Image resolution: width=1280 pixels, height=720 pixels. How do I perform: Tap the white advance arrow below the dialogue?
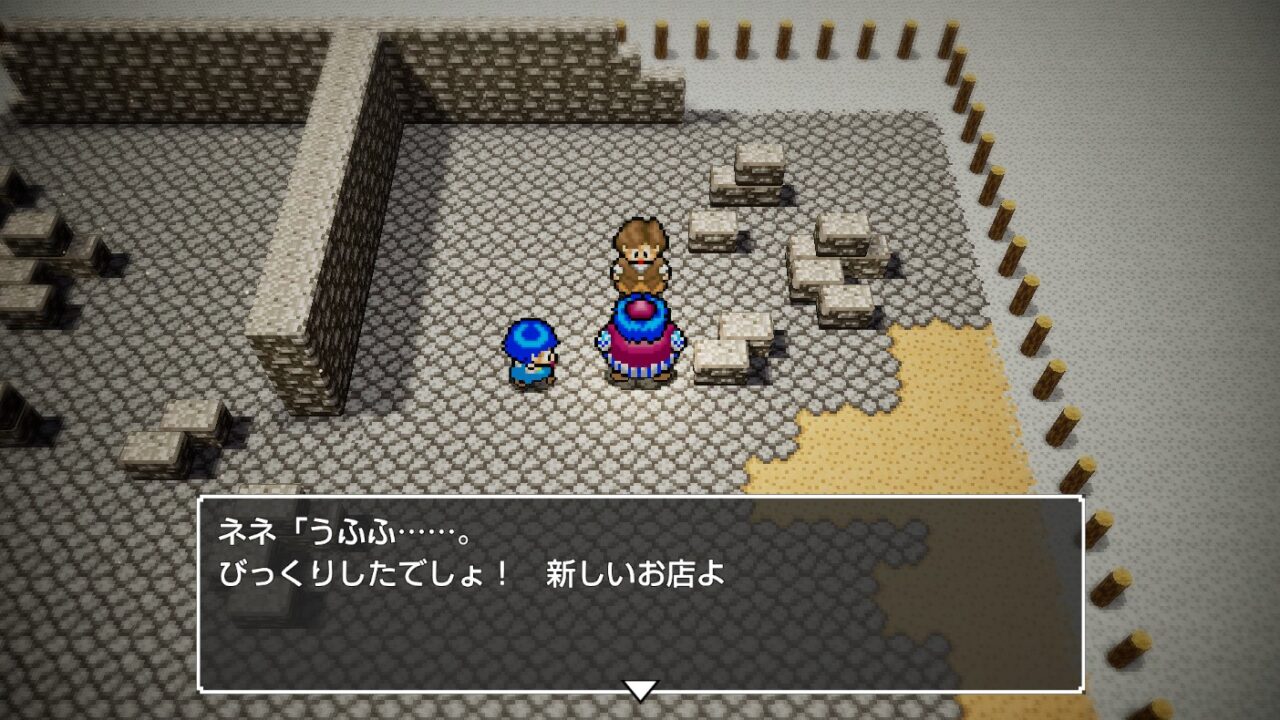click(x=641, y=690)
